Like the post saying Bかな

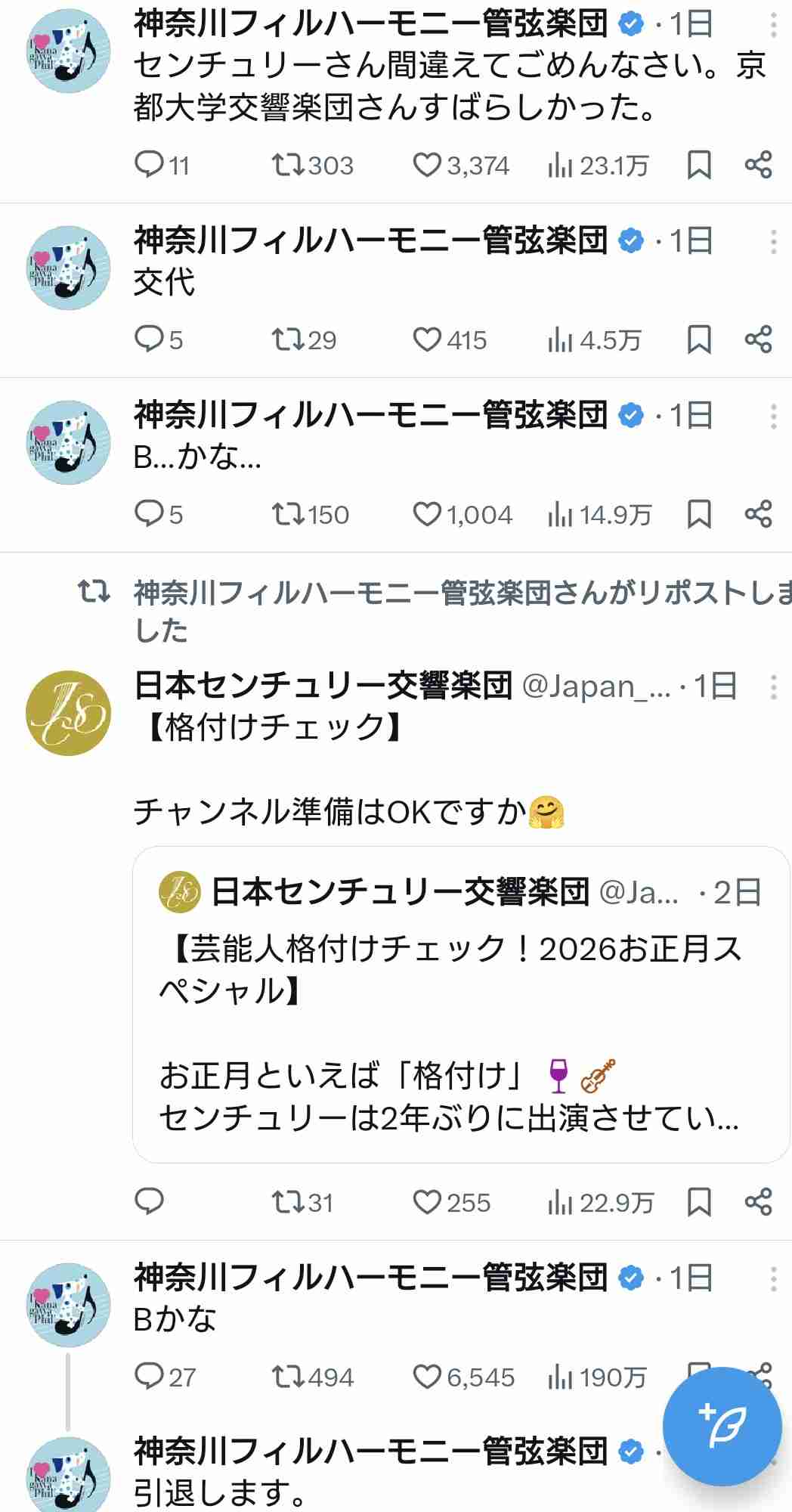427,1377
